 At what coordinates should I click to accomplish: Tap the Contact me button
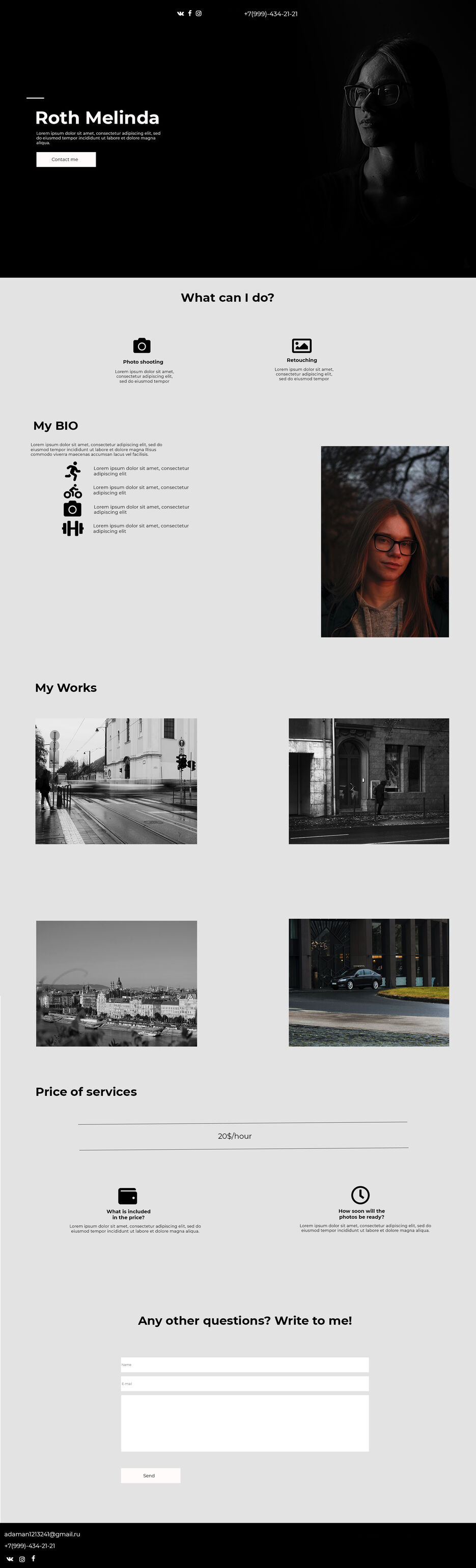(x=66, y=159)
